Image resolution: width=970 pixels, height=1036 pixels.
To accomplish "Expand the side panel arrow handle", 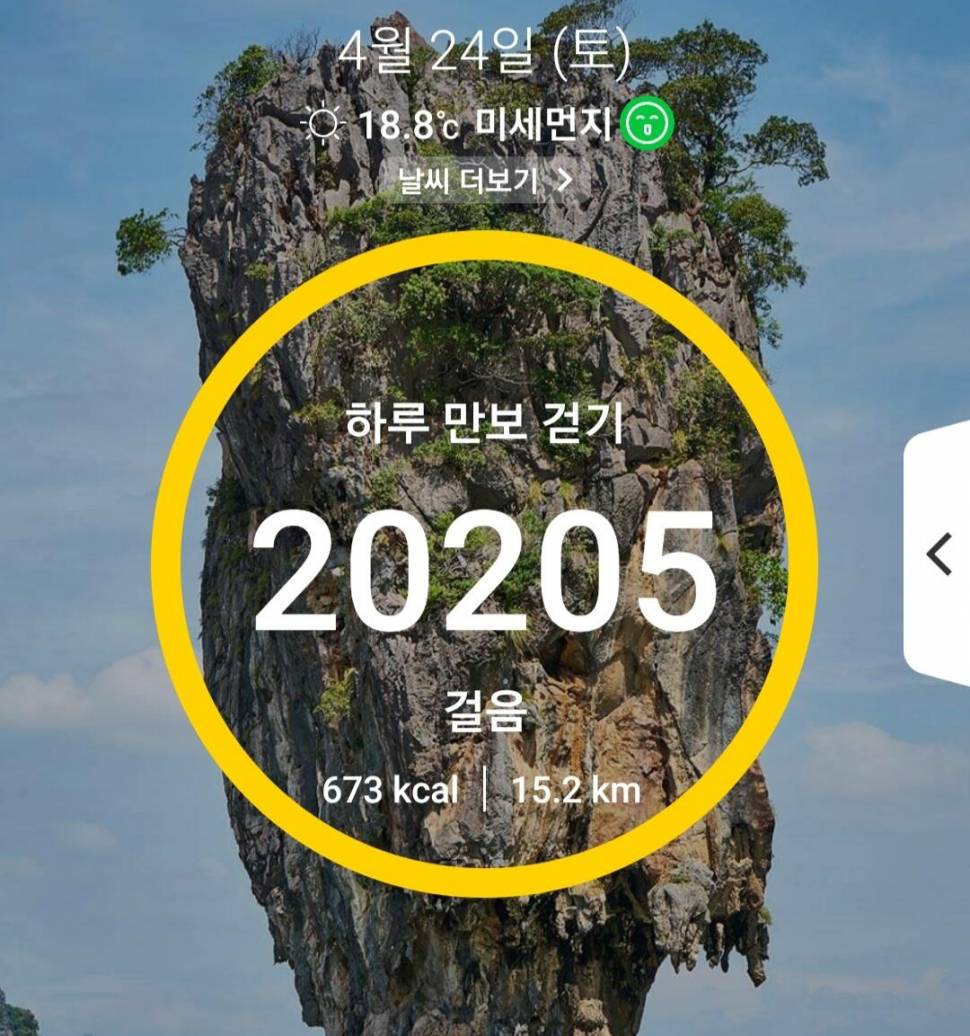I will [939, 554].
